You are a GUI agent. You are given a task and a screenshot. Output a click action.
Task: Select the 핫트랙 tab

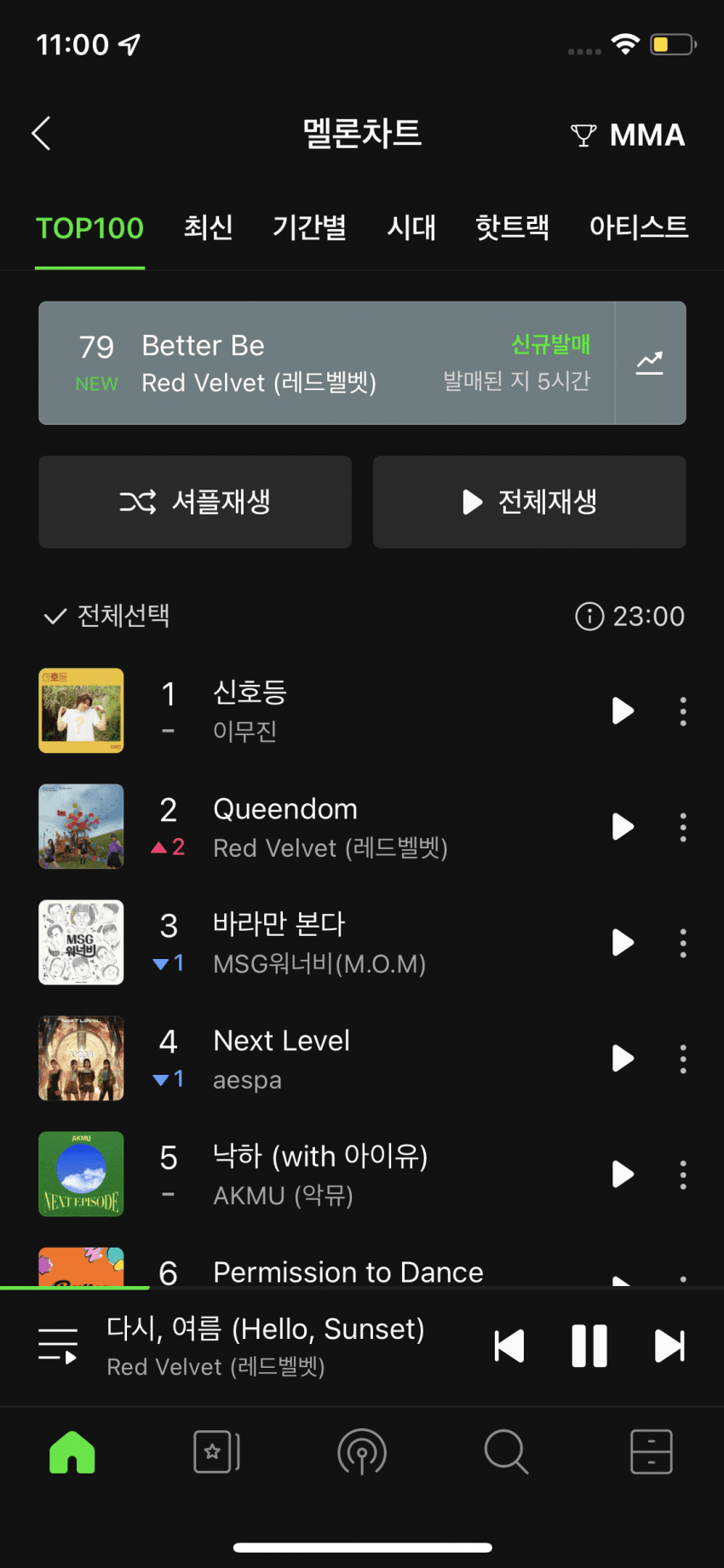click(512, 227)
